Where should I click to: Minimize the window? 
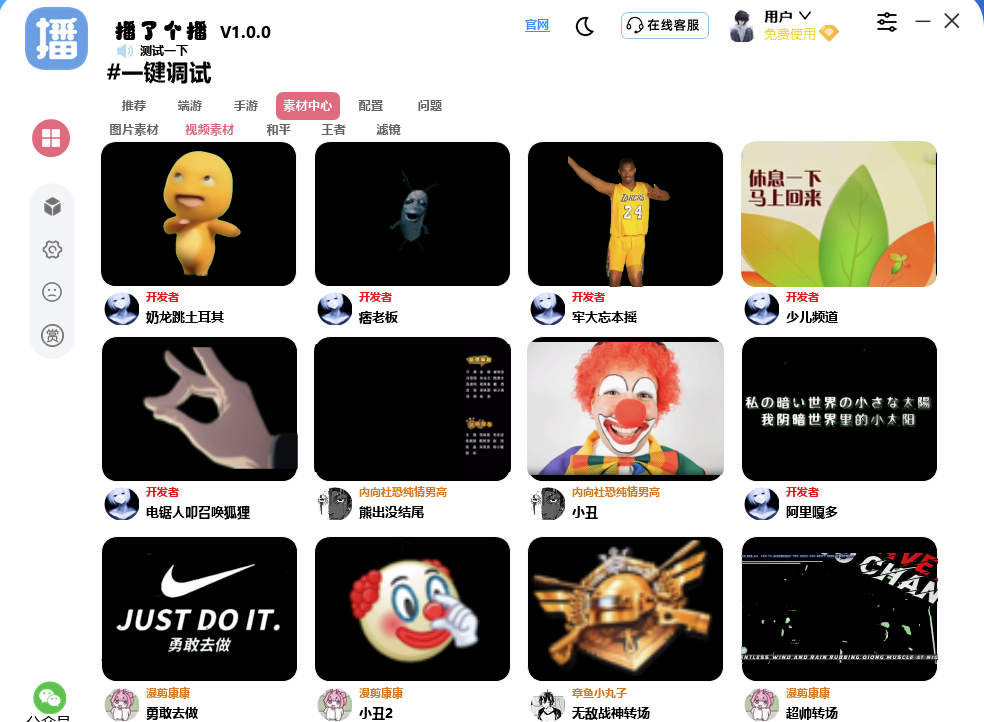tap(923, 21)
